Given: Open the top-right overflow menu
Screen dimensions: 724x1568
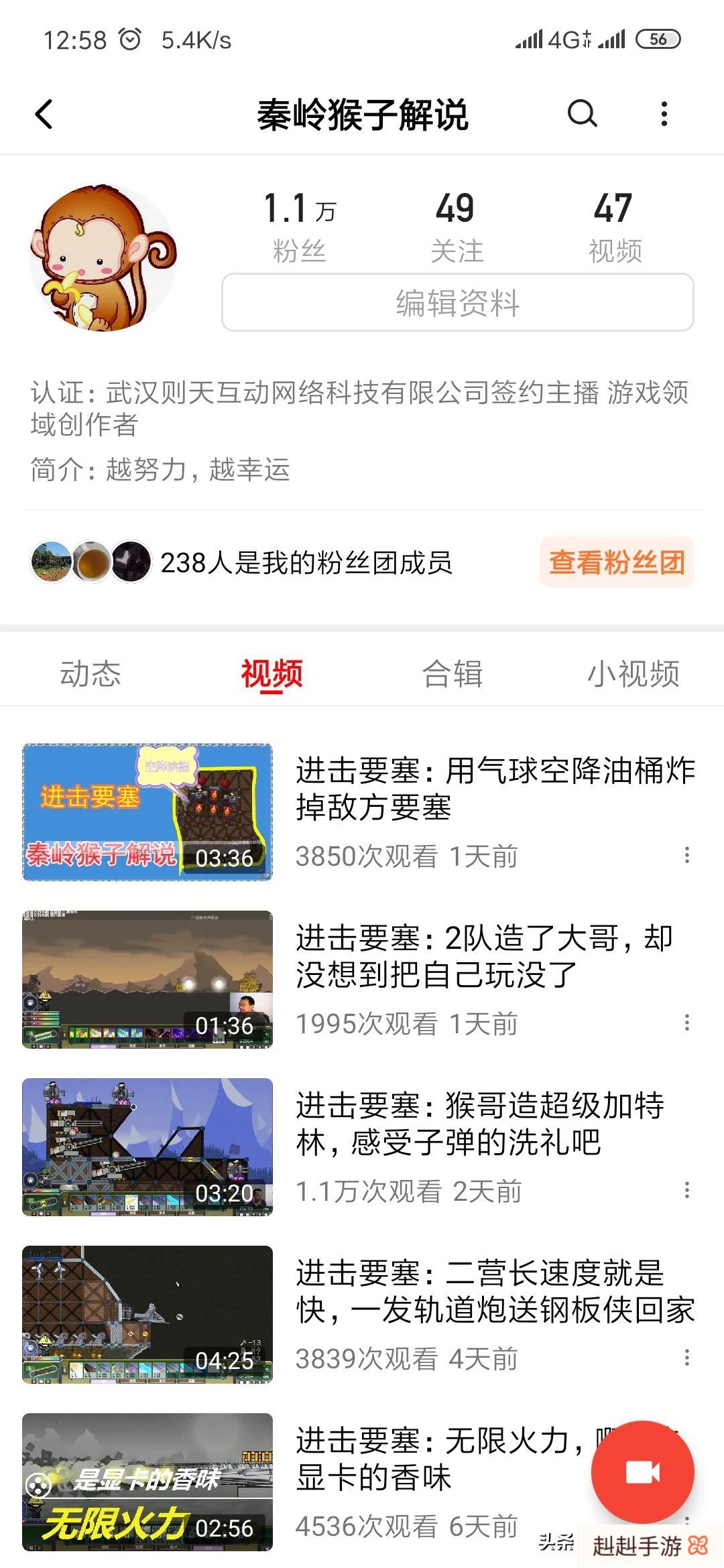Looking at the screenshot, I should click(x=664, y=114).
